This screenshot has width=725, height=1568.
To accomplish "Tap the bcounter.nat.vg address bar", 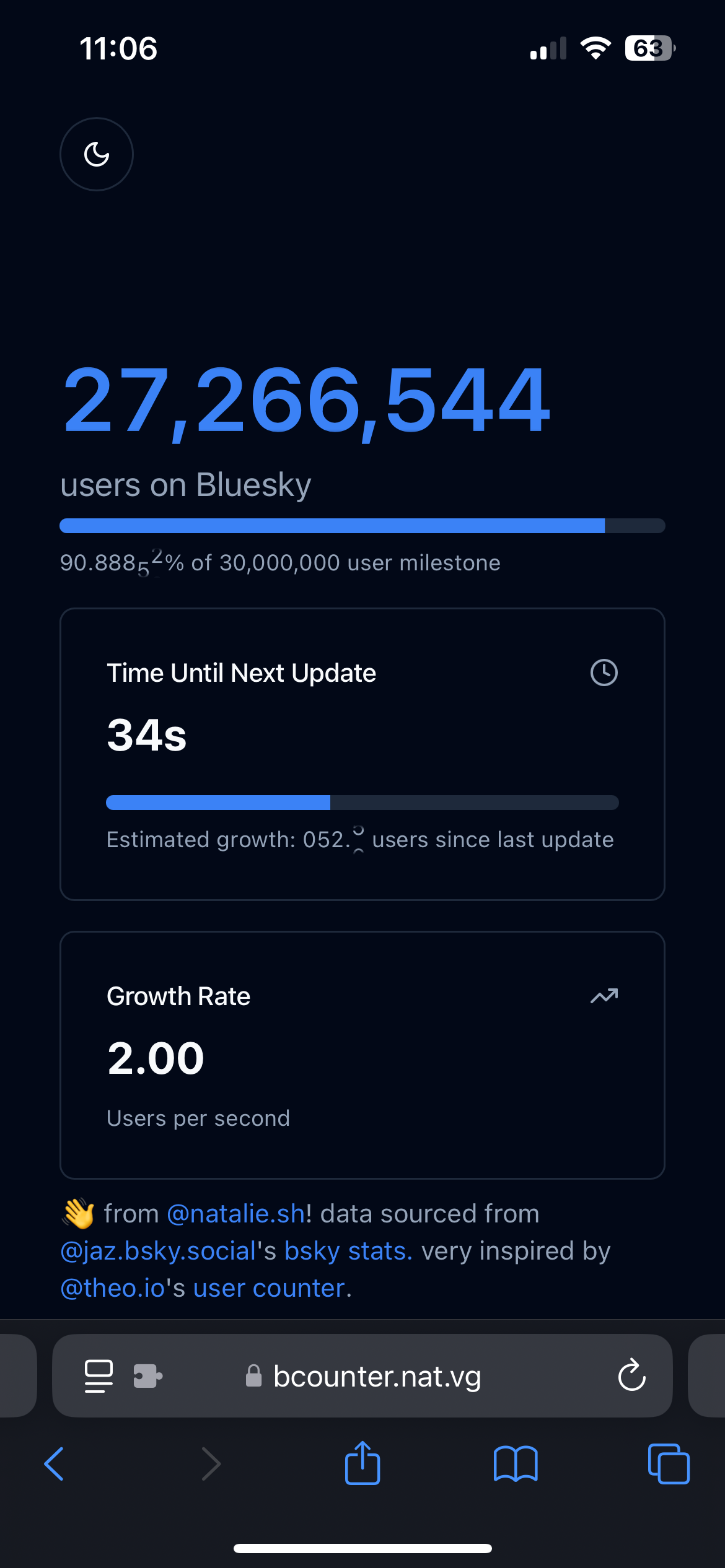I will click(x=362, y=1375).
